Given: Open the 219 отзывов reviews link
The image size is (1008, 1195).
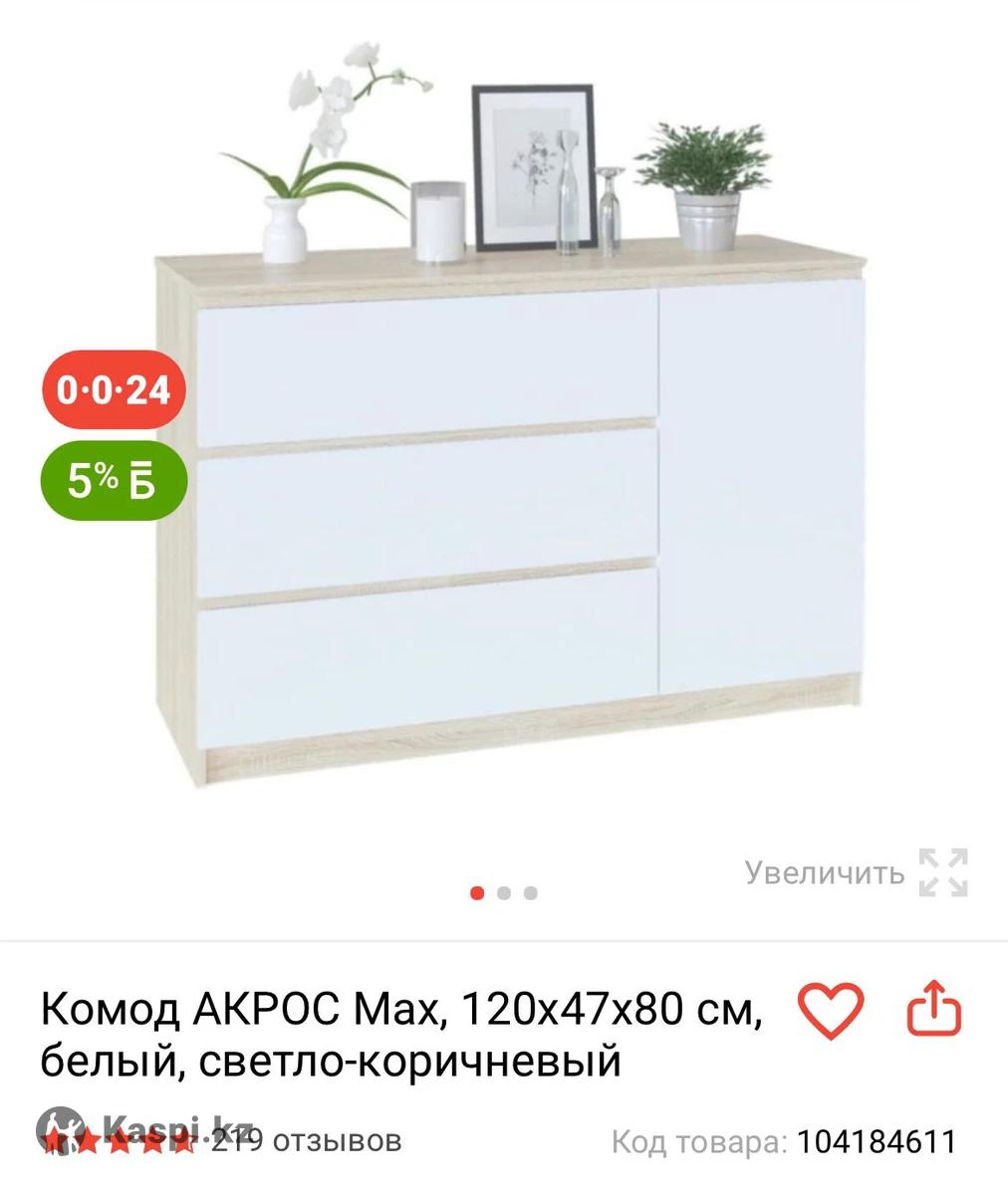Looking at the screenshot, I should pos(307,1140).
